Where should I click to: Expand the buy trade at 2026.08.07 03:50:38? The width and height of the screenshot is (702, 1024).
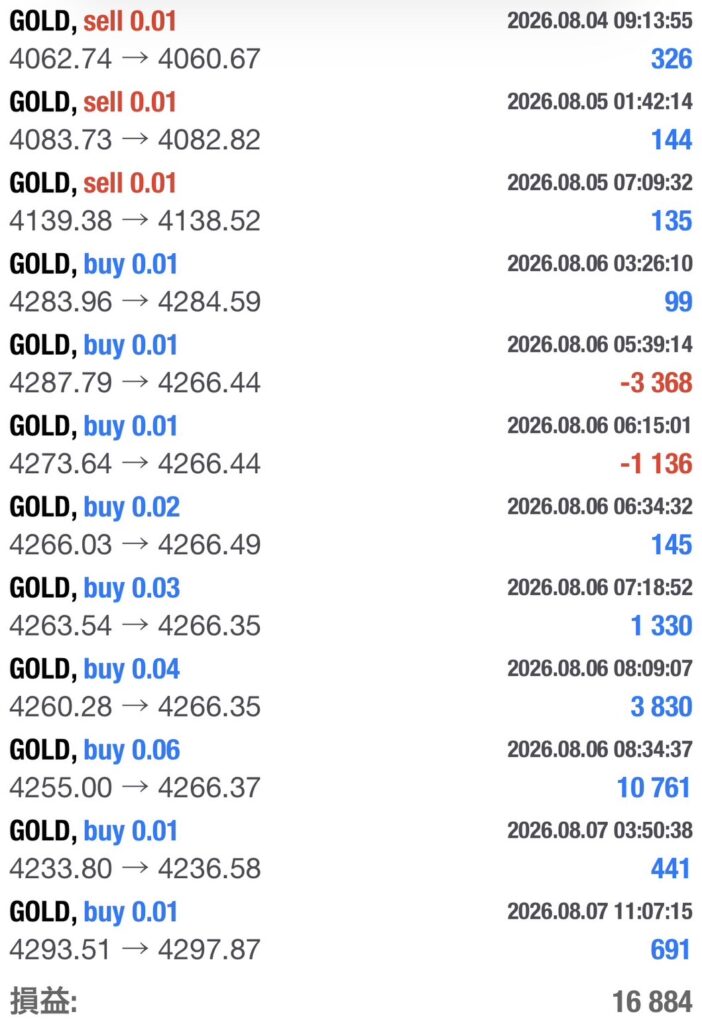click(x=351, y=850)
